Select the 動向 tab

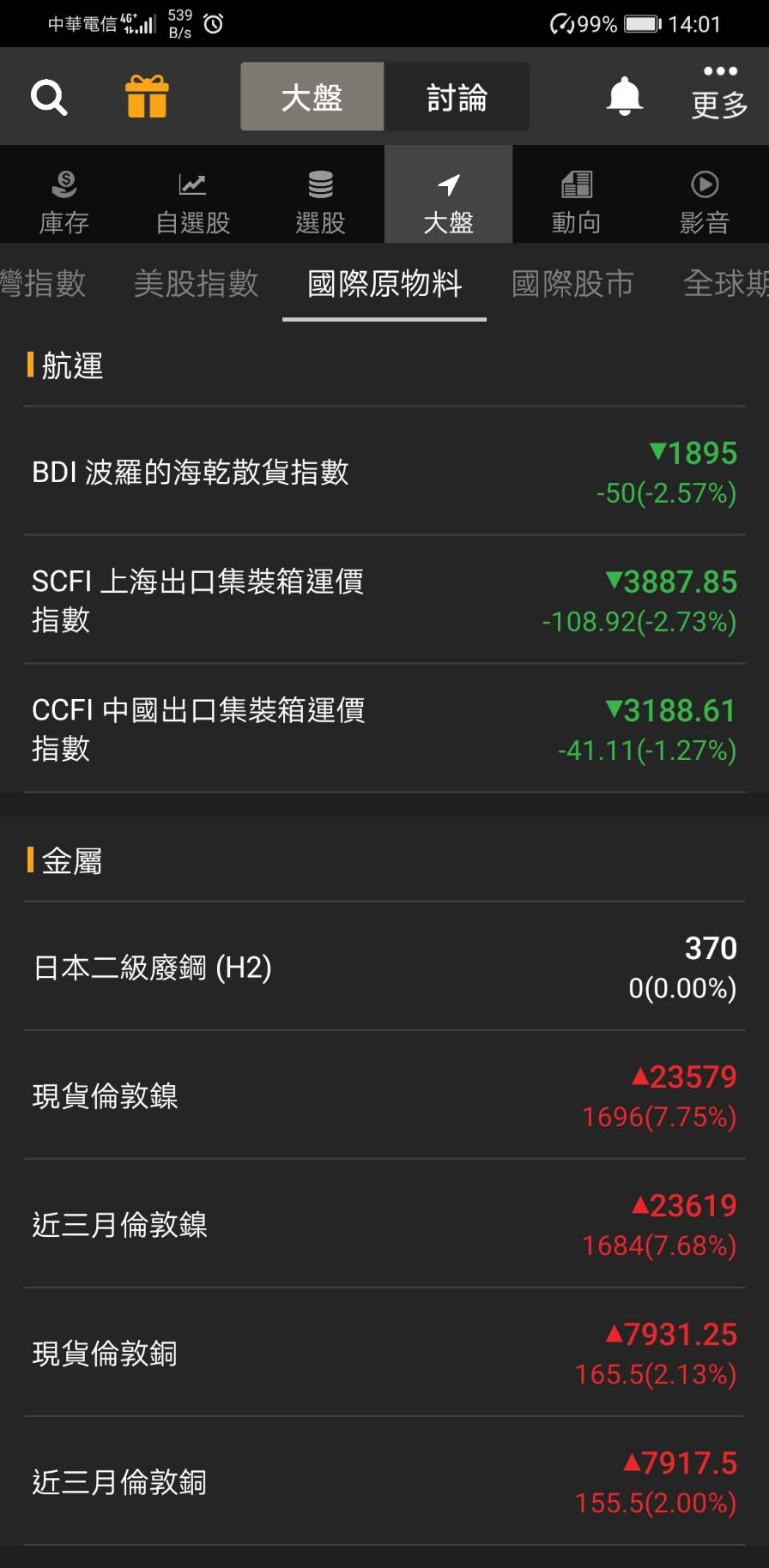pyautogui.click(x=576, y=202)
